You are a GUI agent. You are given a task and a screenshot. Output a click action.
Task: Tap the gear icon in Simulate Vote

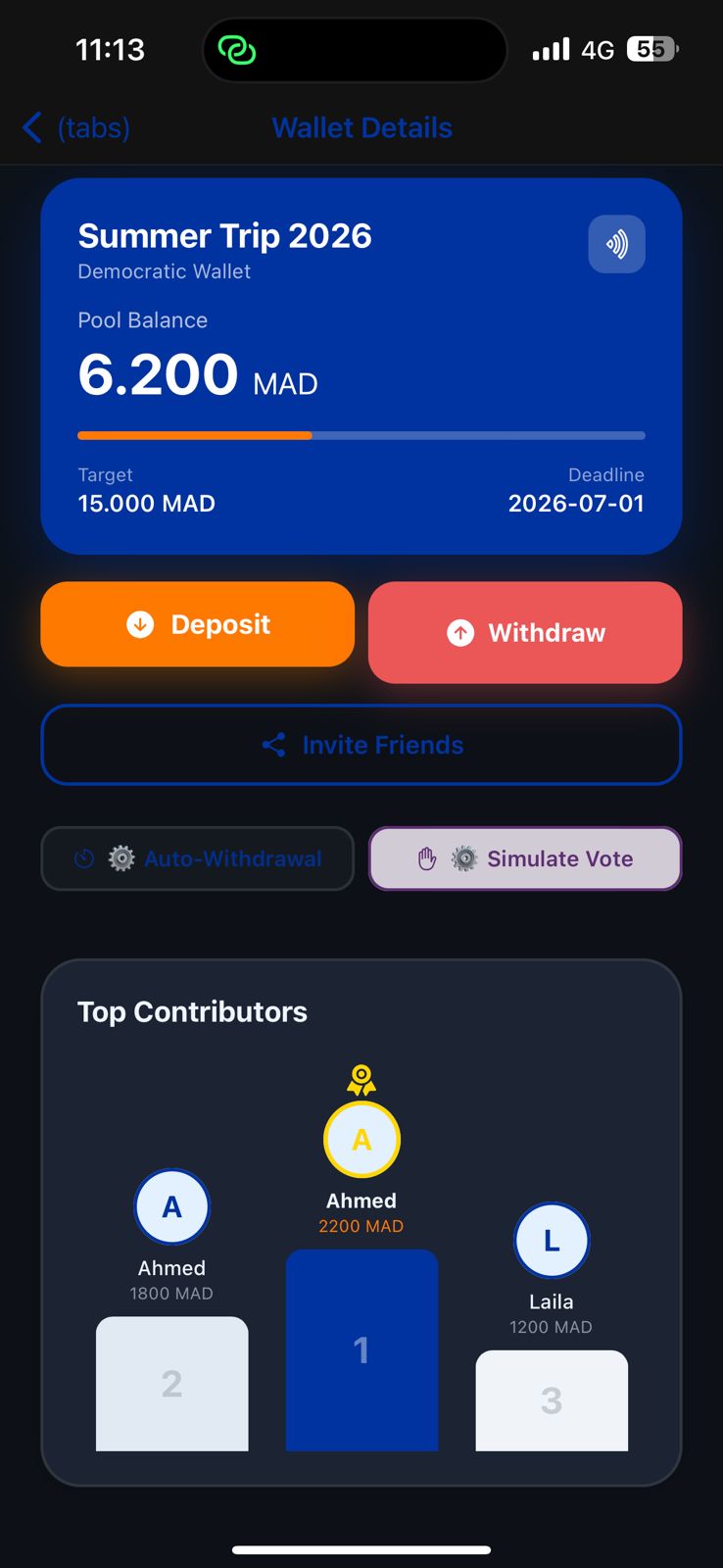[x=463, y=858]
